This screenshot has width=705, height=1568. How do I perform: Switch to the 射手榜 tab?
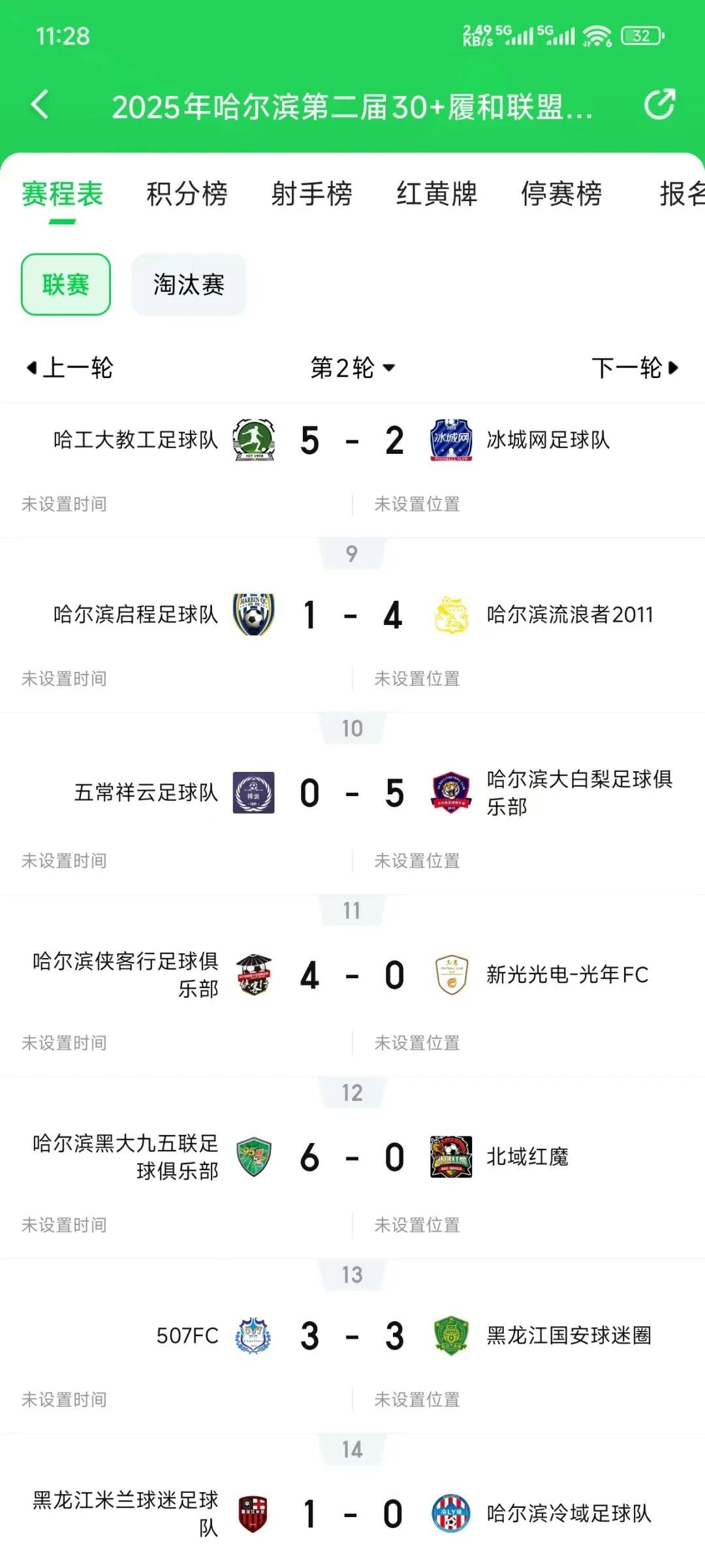(311, 194)
